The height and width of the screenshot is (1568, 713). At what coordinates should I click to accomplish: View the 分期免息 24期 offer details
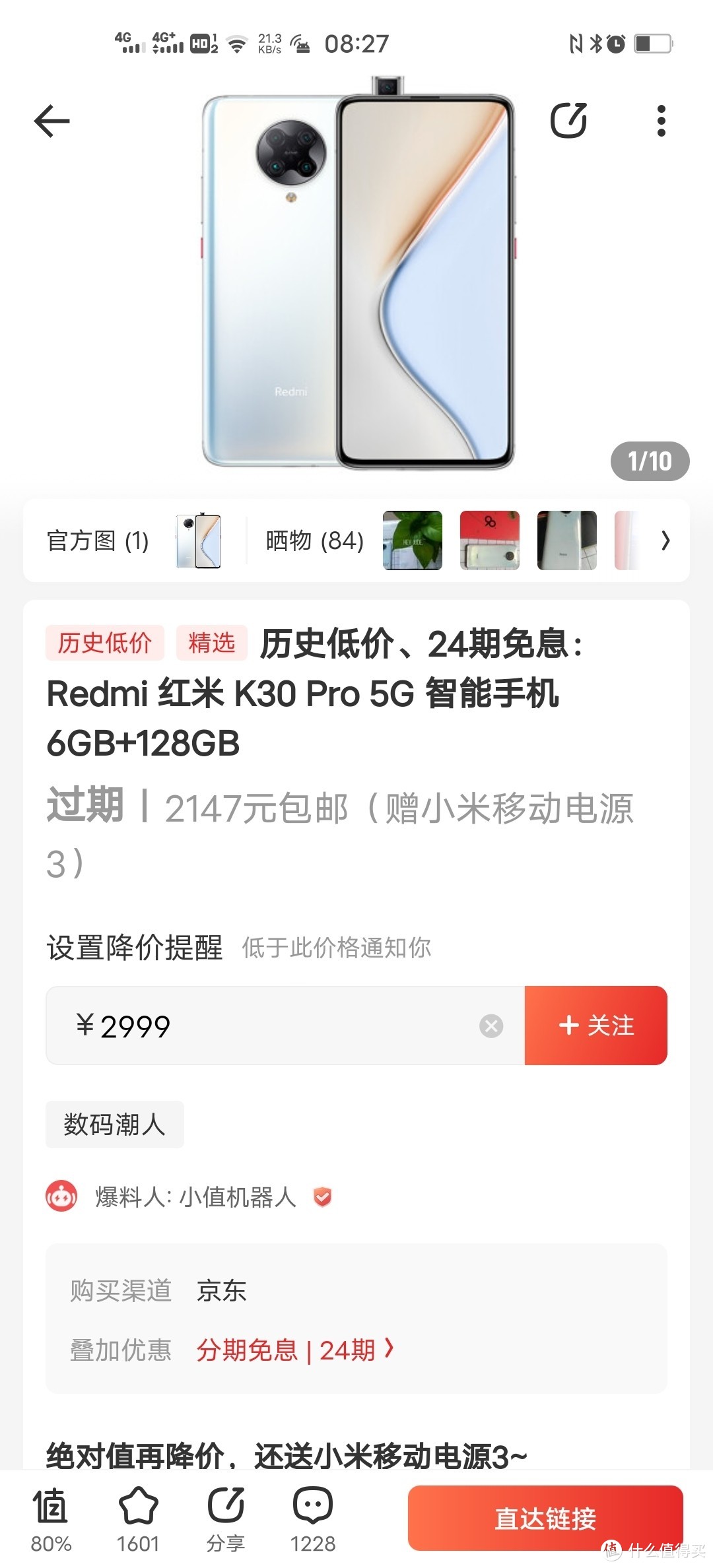[x=295, y=1350]
